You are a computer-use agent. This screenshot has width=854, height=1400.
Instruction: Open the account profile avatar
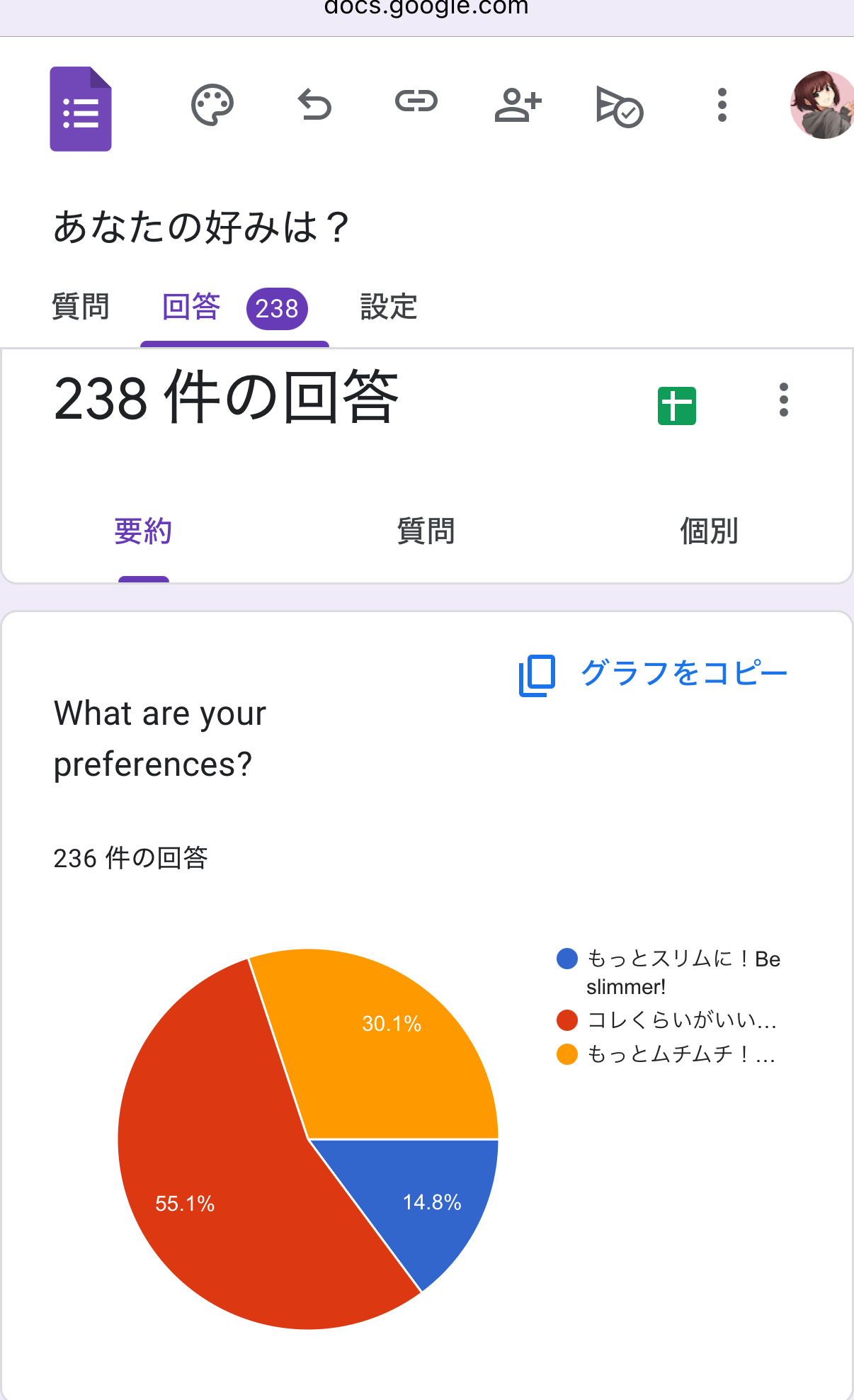click(x=823, y=105)
